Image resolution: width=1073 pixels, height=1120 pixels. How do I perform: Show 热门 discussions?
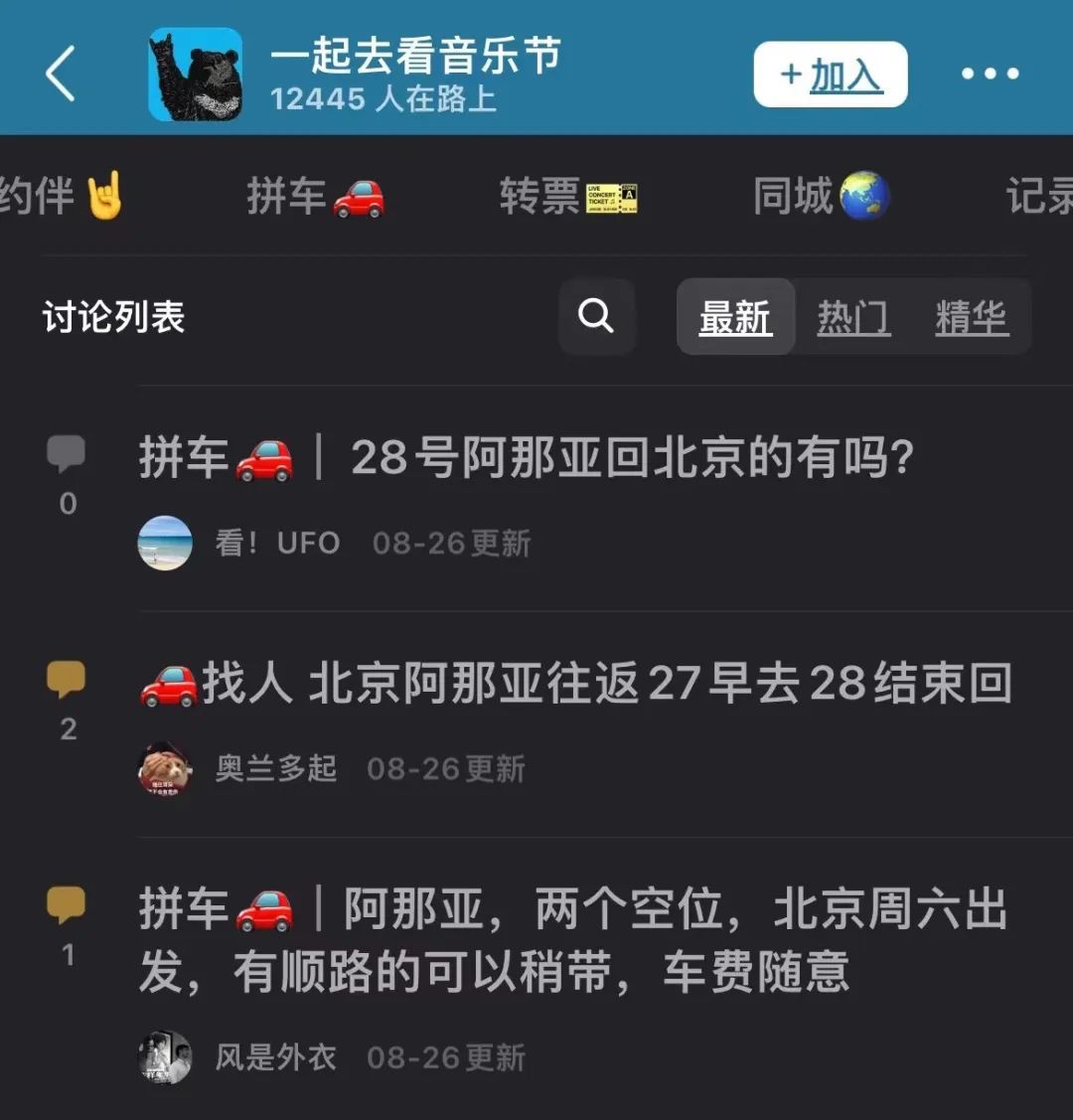(853, 318)
